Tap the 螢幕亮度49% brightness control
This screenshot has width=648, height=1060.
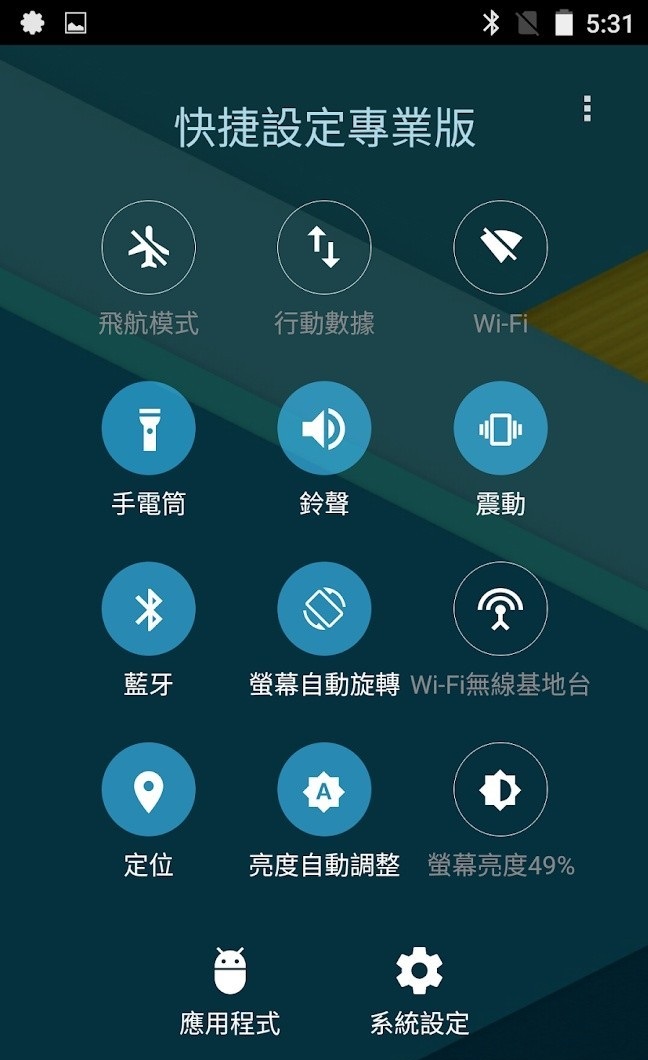point(500,789)
